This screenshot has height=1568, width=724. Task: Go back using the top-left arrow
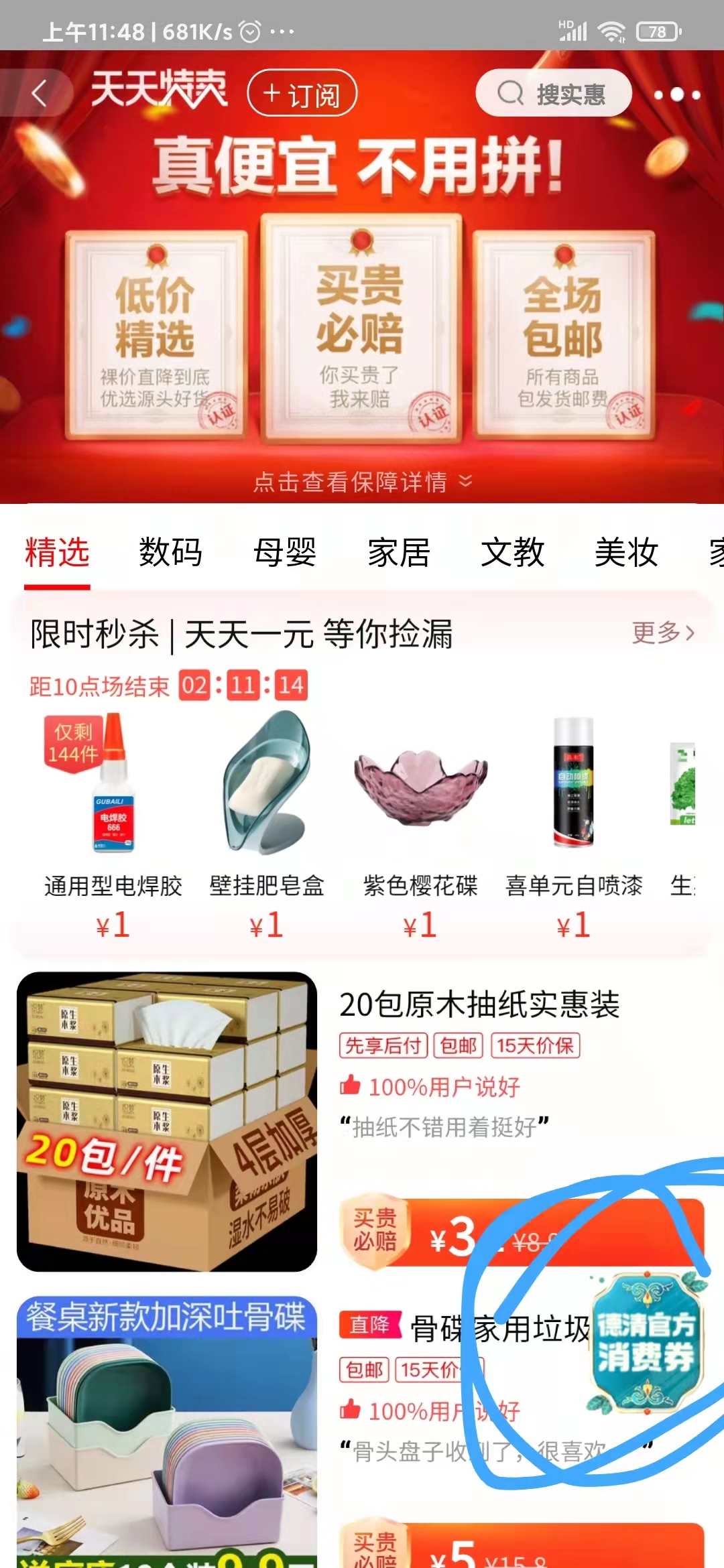click(x=39, y=93)
